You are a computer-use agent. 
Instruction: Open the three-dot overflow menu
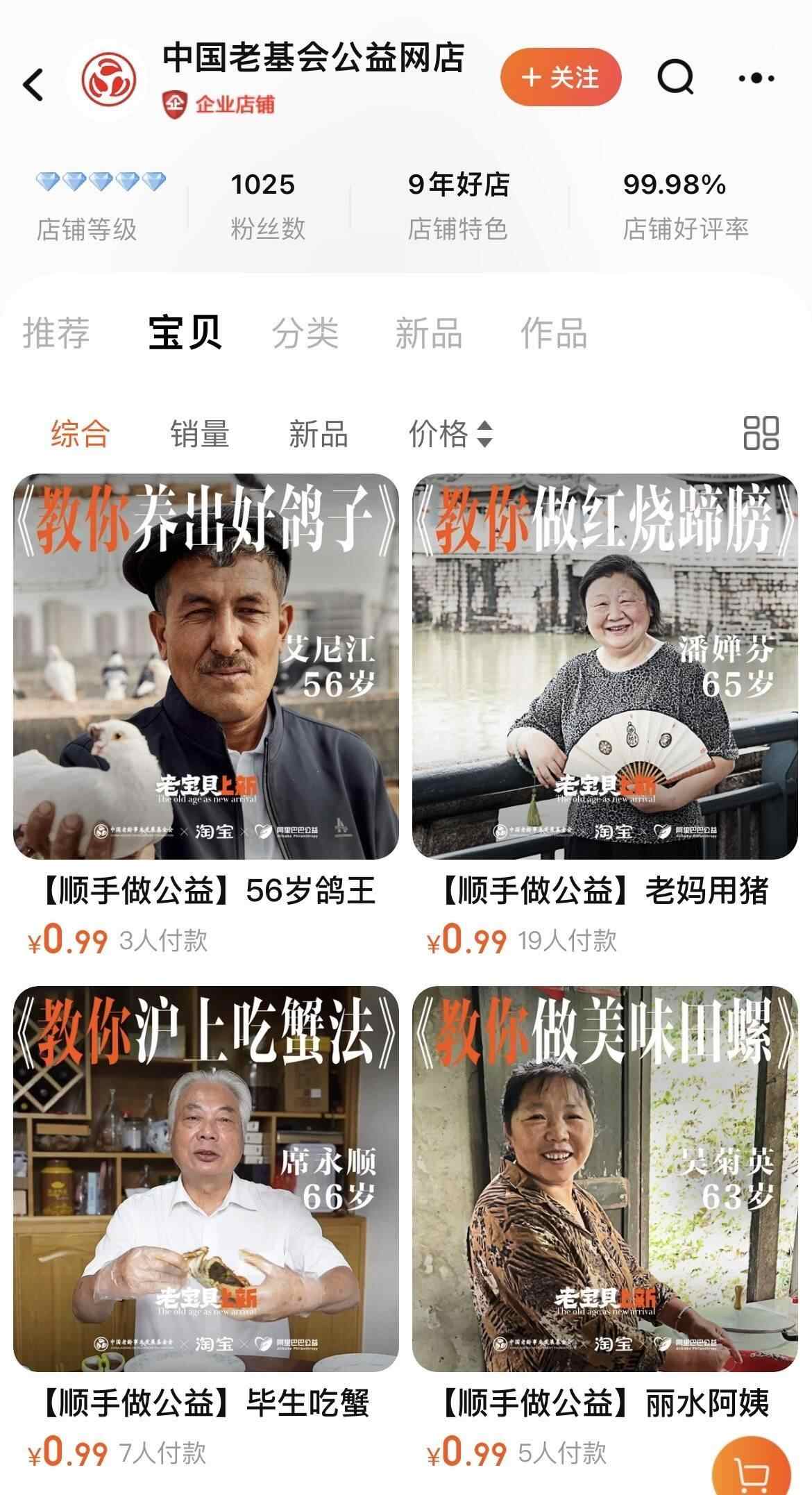coord(756,78)
